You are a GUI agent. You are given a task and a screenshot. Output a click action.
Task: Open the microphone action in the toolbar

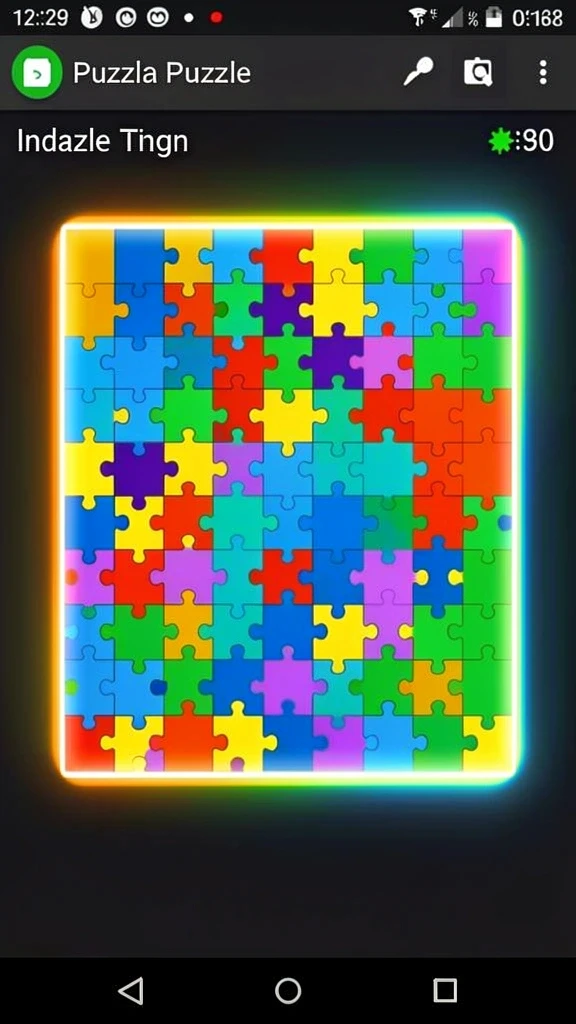click(418, 72)
